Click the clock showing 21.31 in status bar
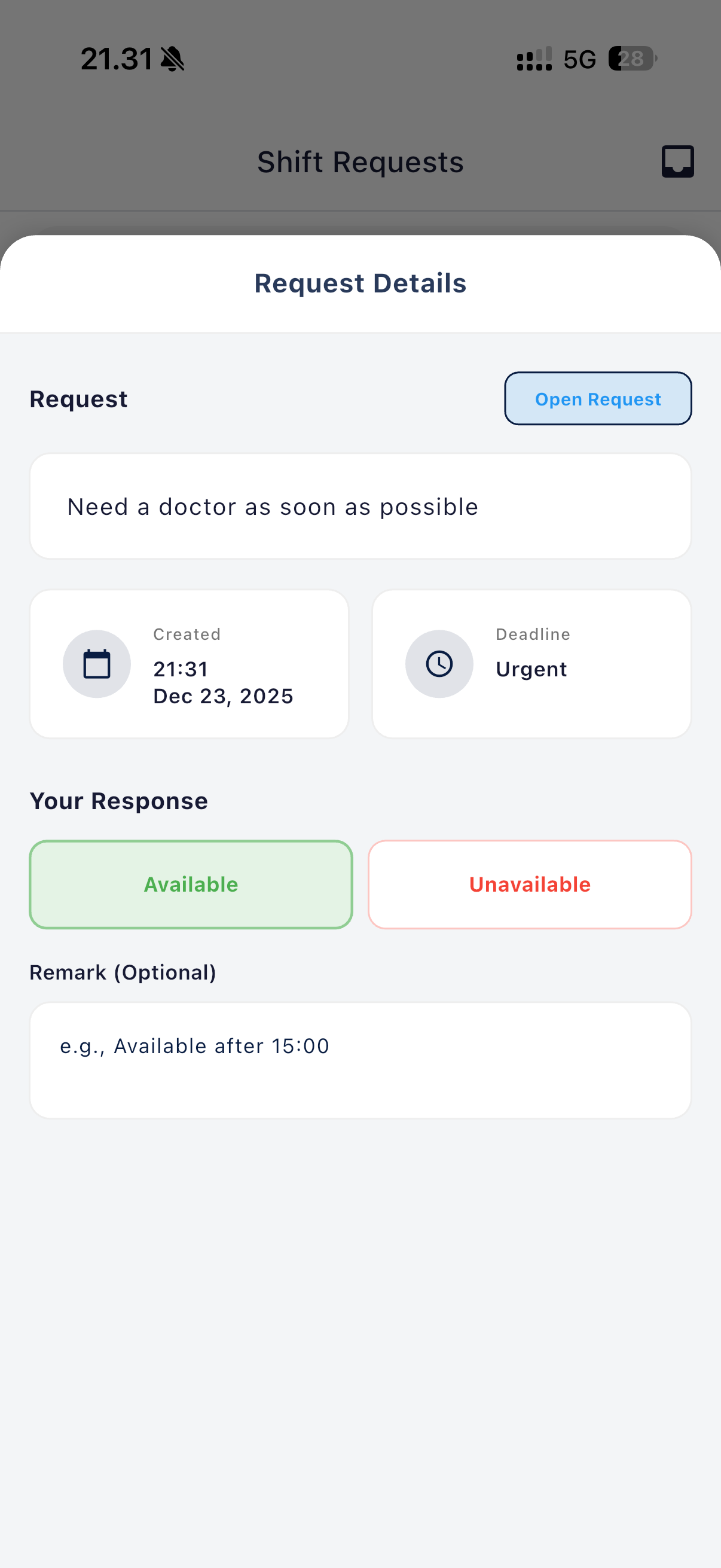This screenshot has height=1568, width=721. click(117, 59)
